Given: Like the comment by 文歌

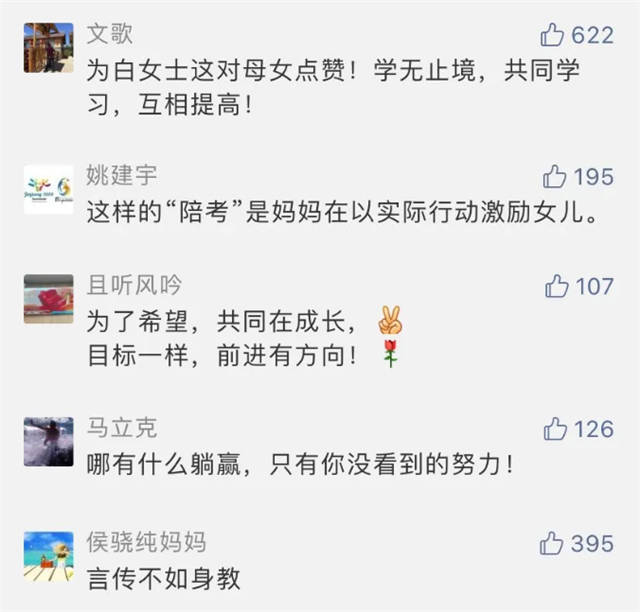Looking at the screenshot, I should (x=553, y=35).
